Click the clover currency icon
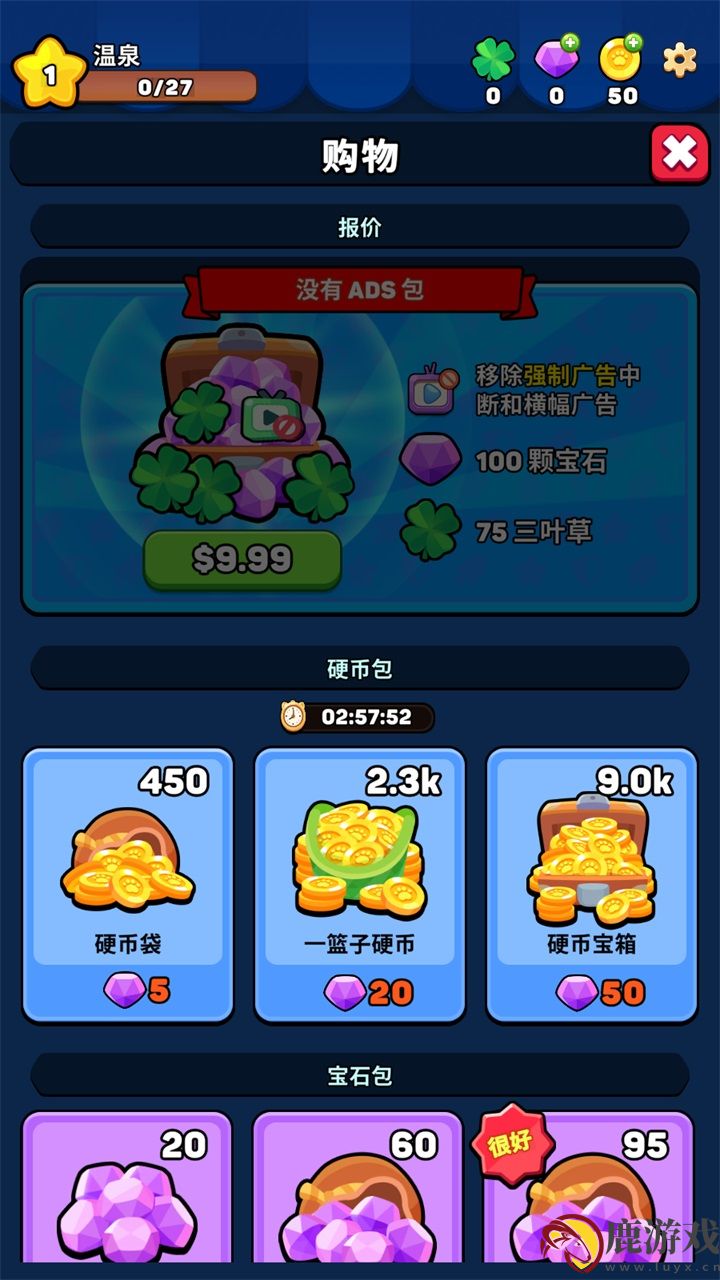The image size is (720, 1280). click(x=491, y=57)
